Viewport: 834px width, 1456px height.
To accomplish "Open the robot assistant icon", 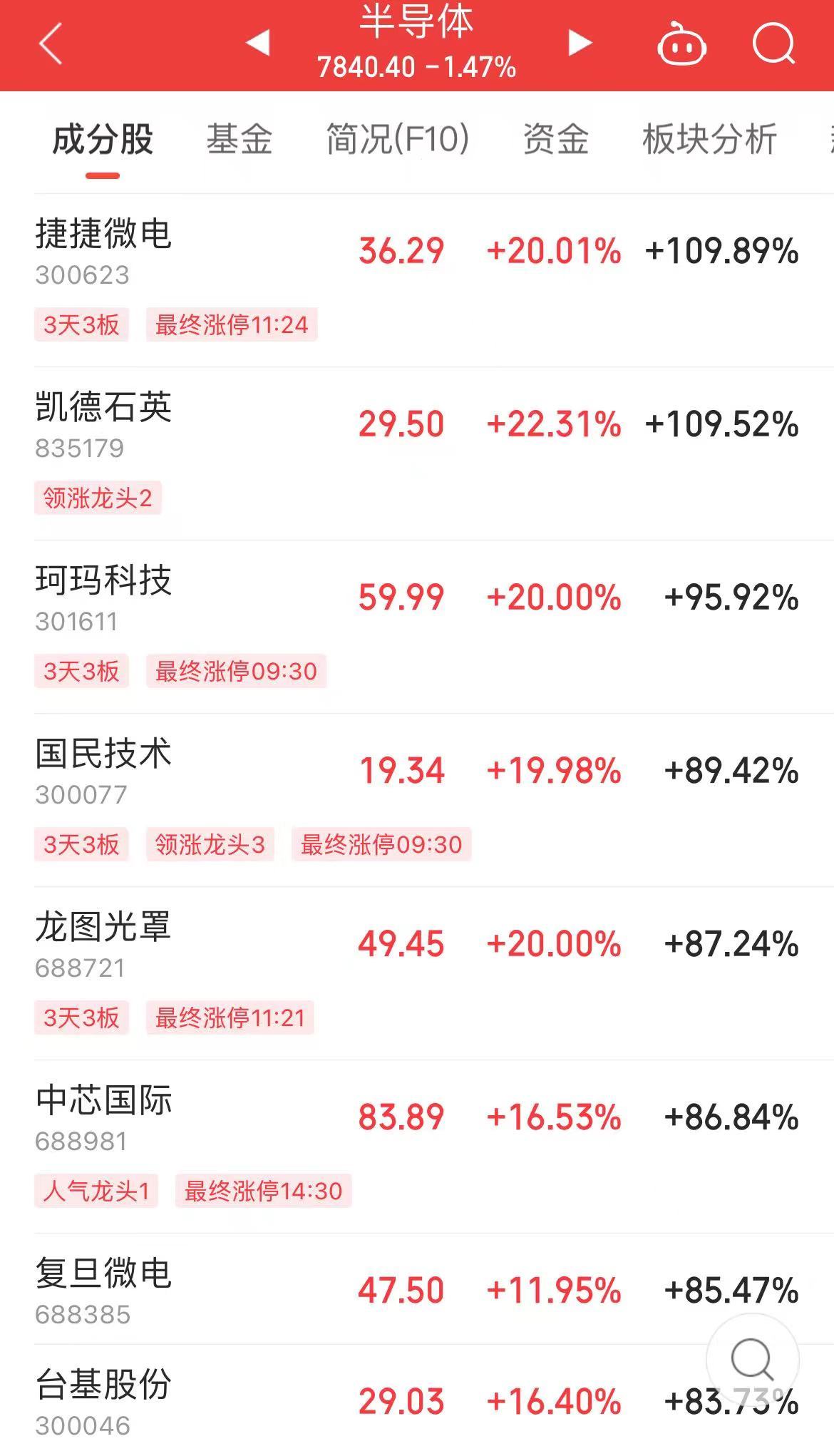I will click(x=681, y=44).
